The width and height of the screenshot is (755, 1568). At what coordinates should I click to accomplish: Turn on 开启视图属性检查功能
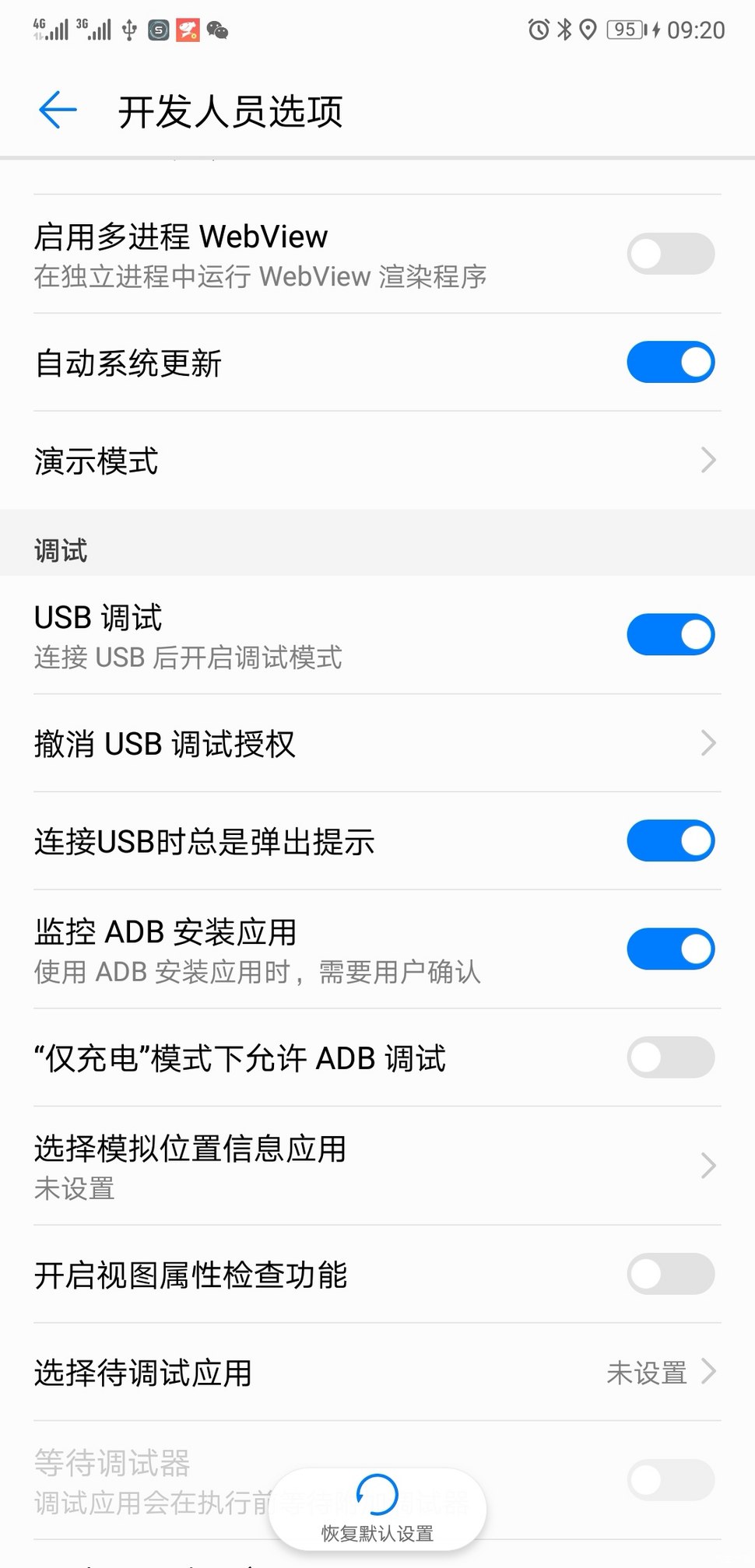(x=670, y=1274)
